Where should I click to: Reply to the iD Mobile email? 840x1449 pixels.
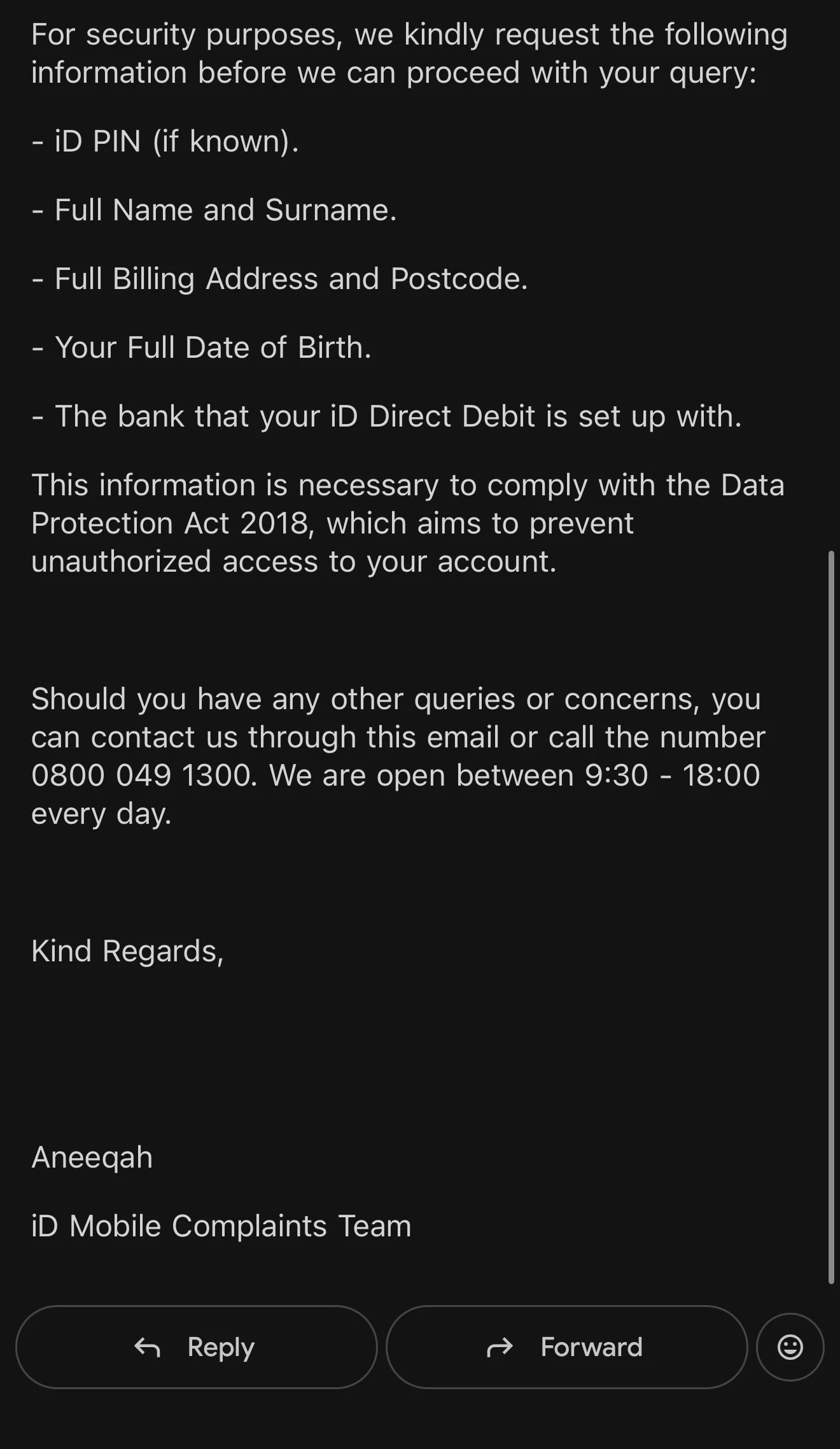pyautogui.click(x=196, y=1347)
